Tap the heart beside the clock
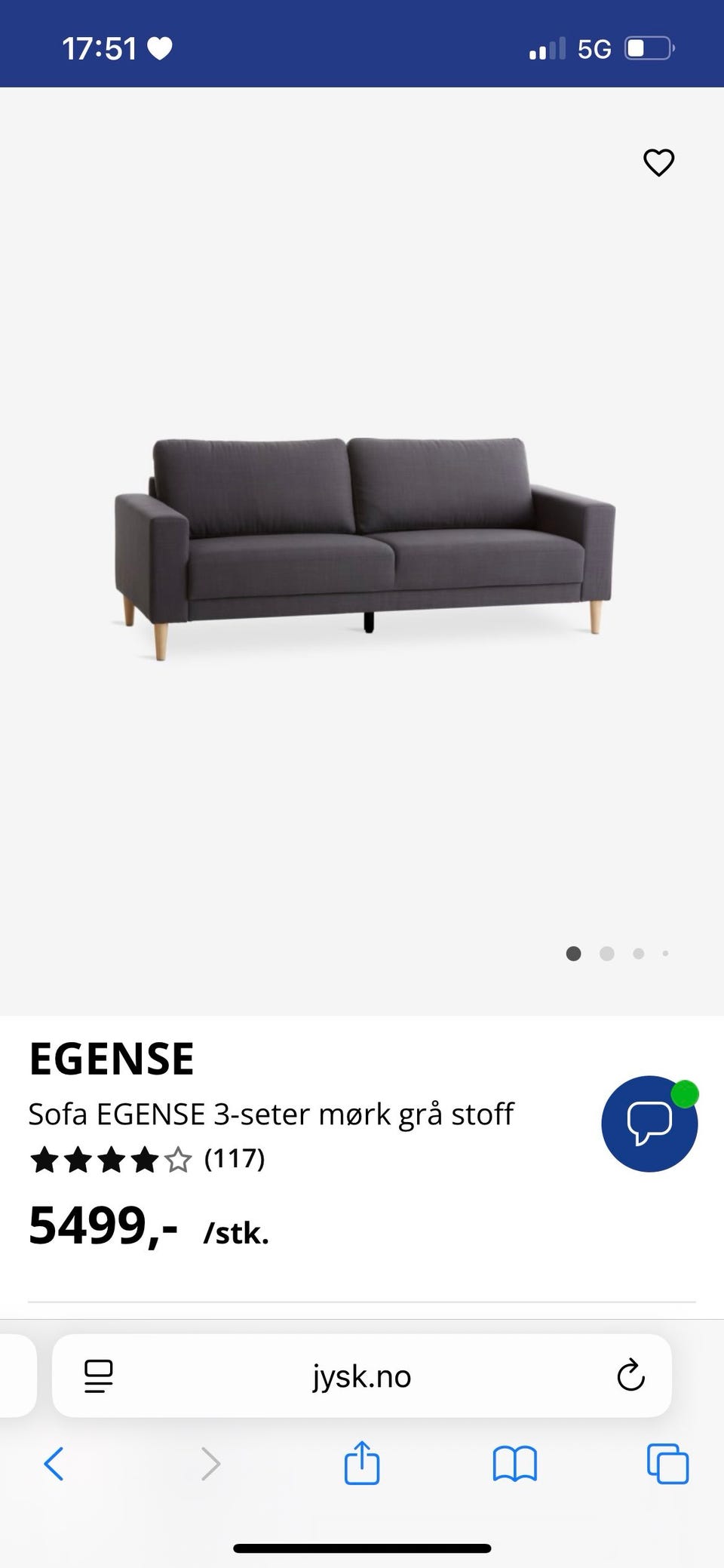 pyautogui.click(x=161, y=48)
